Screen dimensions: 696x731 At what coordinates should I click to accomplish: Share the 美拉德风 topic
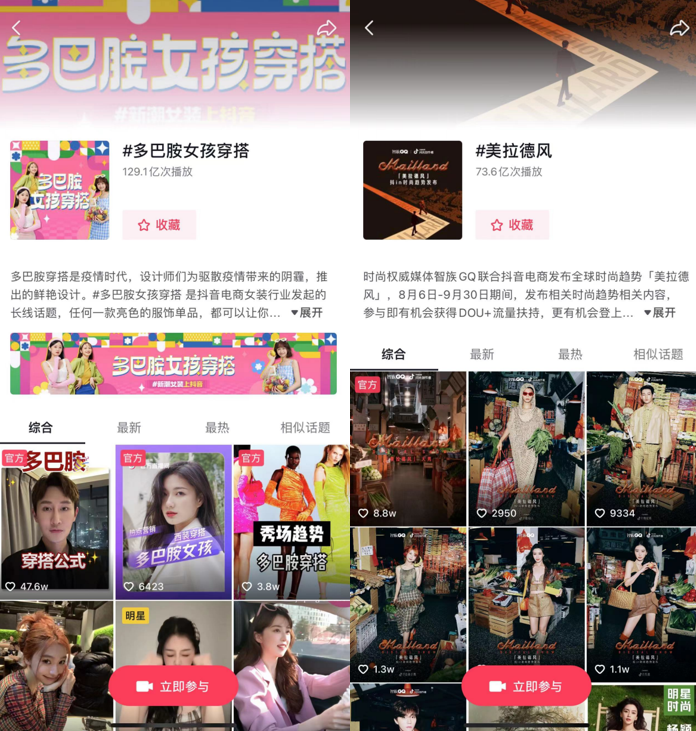pos(680,29)
